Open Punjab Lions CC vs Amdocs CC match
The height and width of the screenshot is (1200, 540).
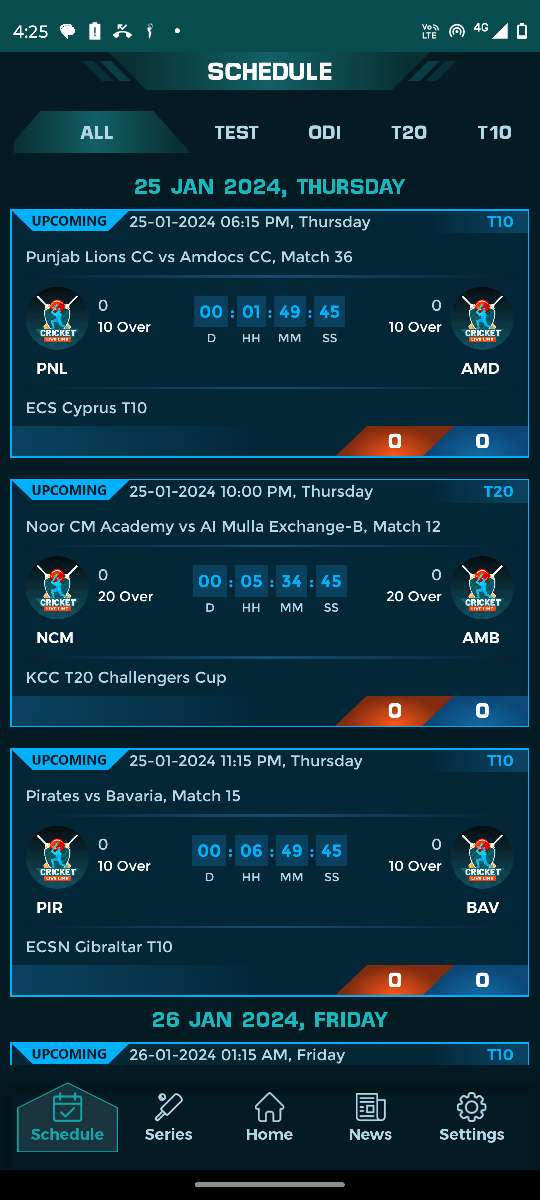tap(270, 333)
